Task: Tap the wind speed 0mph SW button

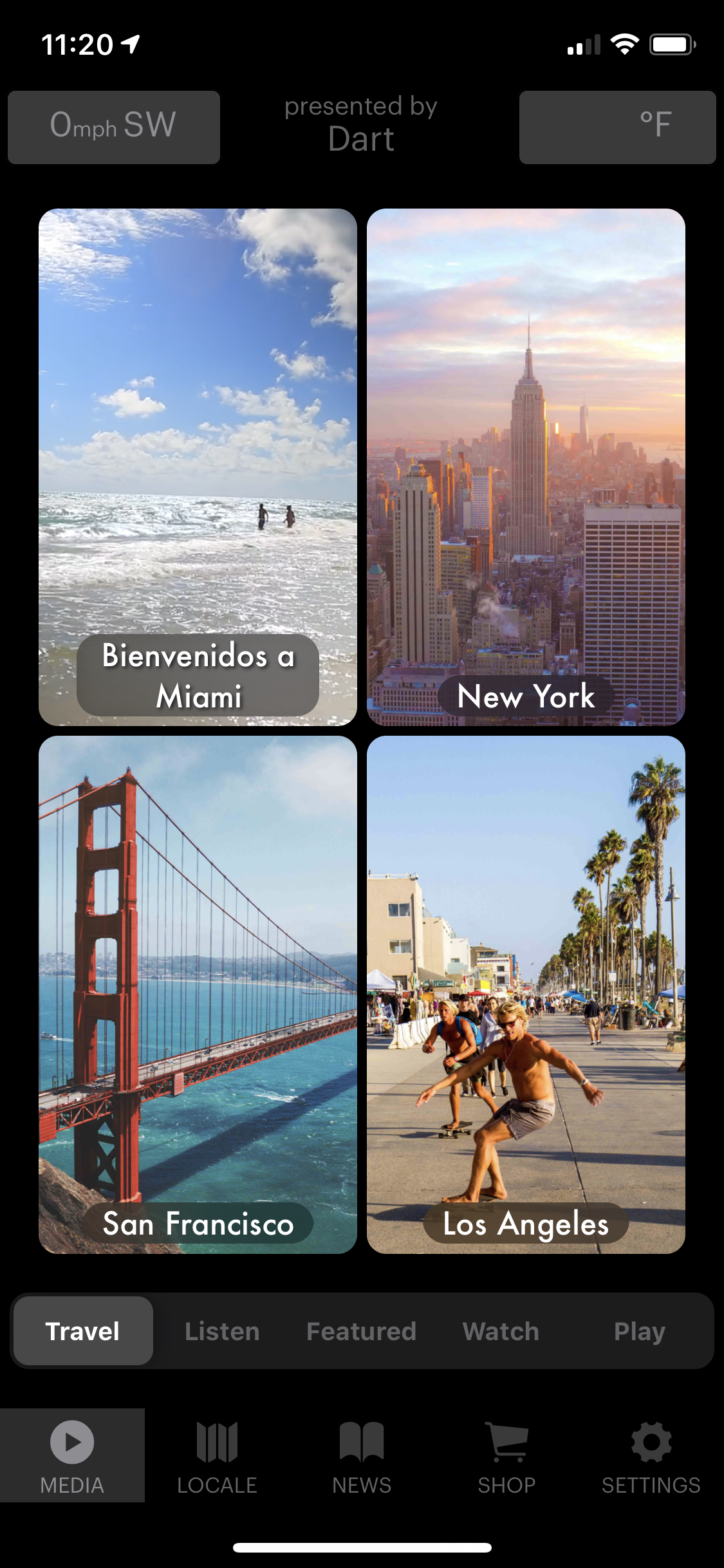Action: pos(114,127)
